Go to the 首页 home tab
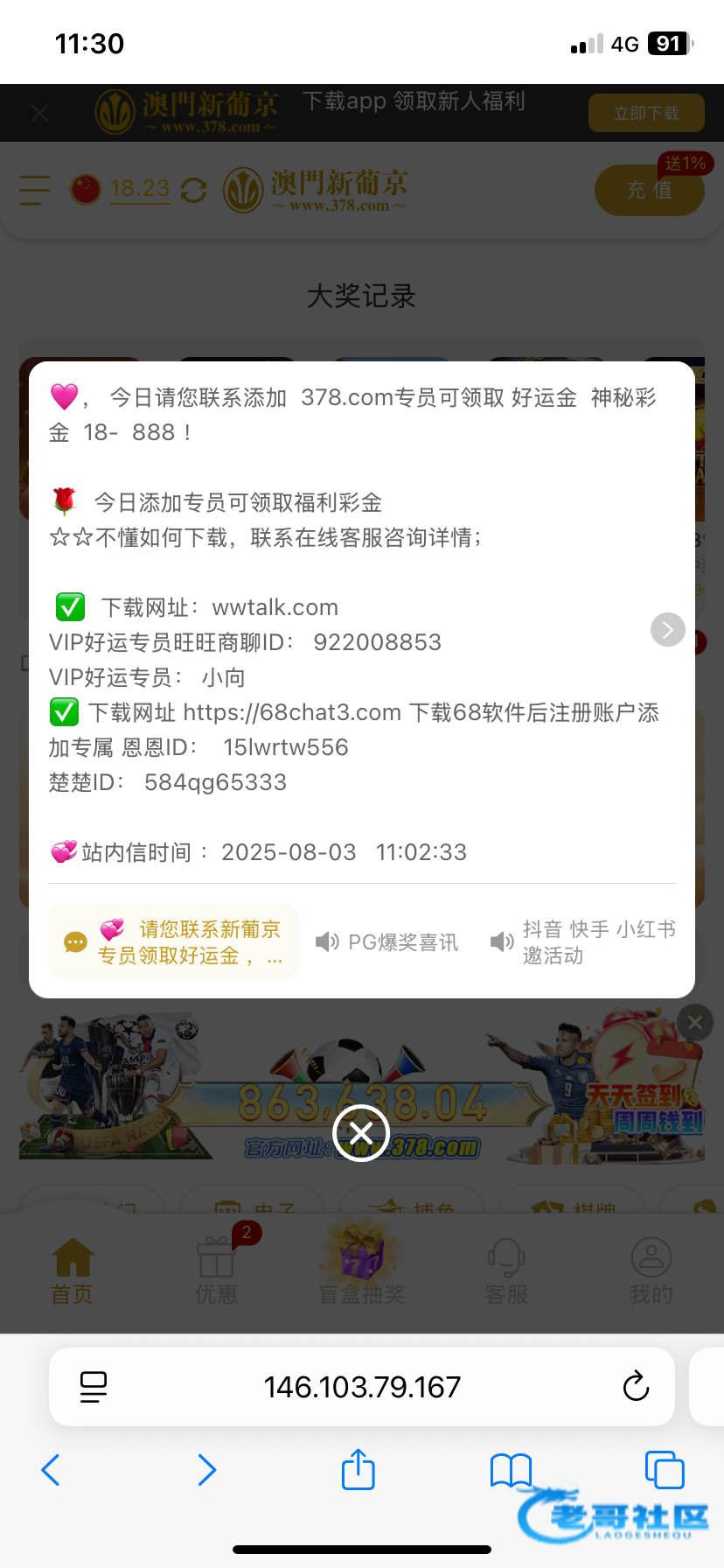724x1568 pixels. 73,1271
